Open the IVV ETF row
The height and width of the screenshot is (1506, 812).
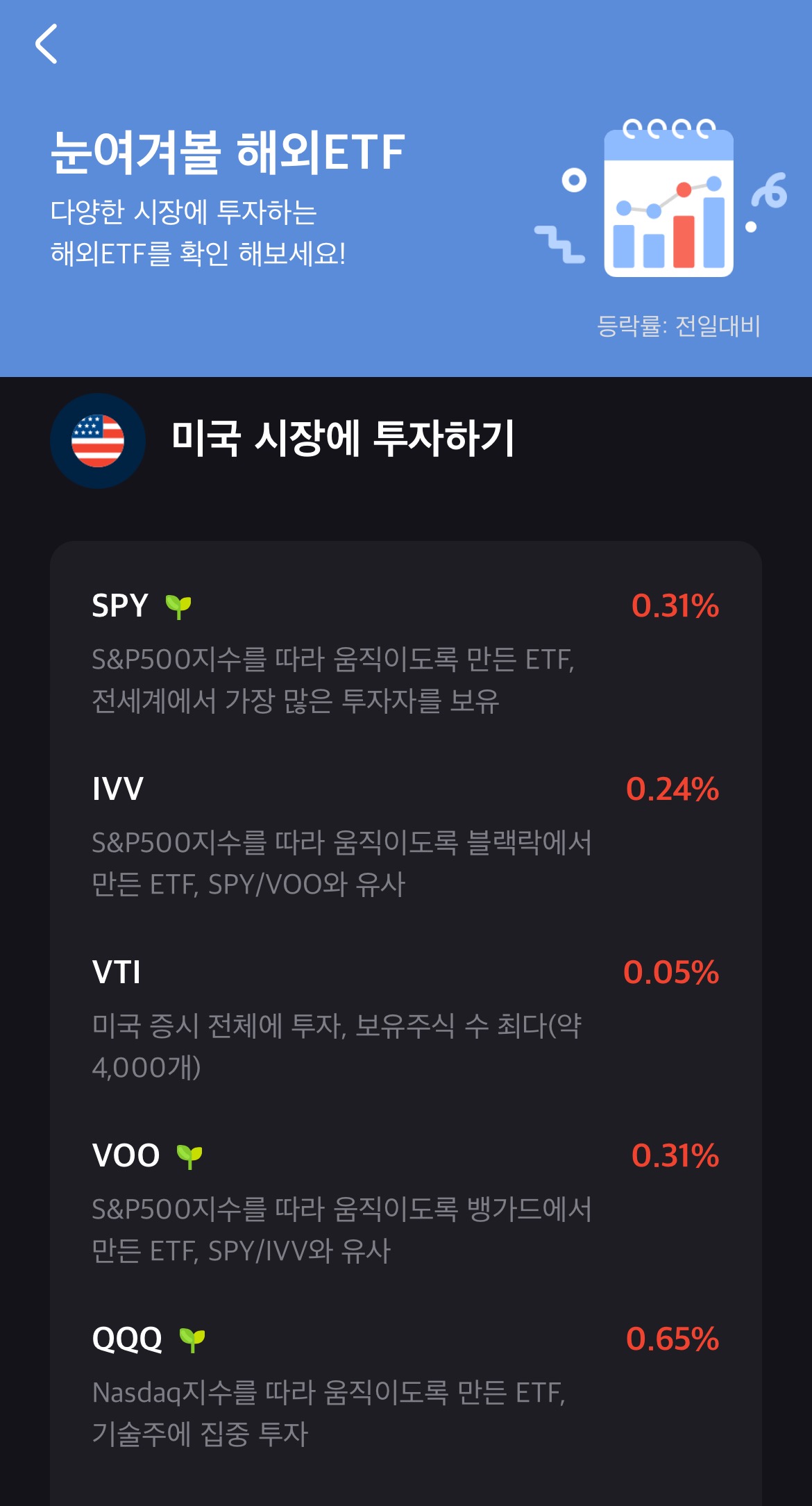click(406, 835)
